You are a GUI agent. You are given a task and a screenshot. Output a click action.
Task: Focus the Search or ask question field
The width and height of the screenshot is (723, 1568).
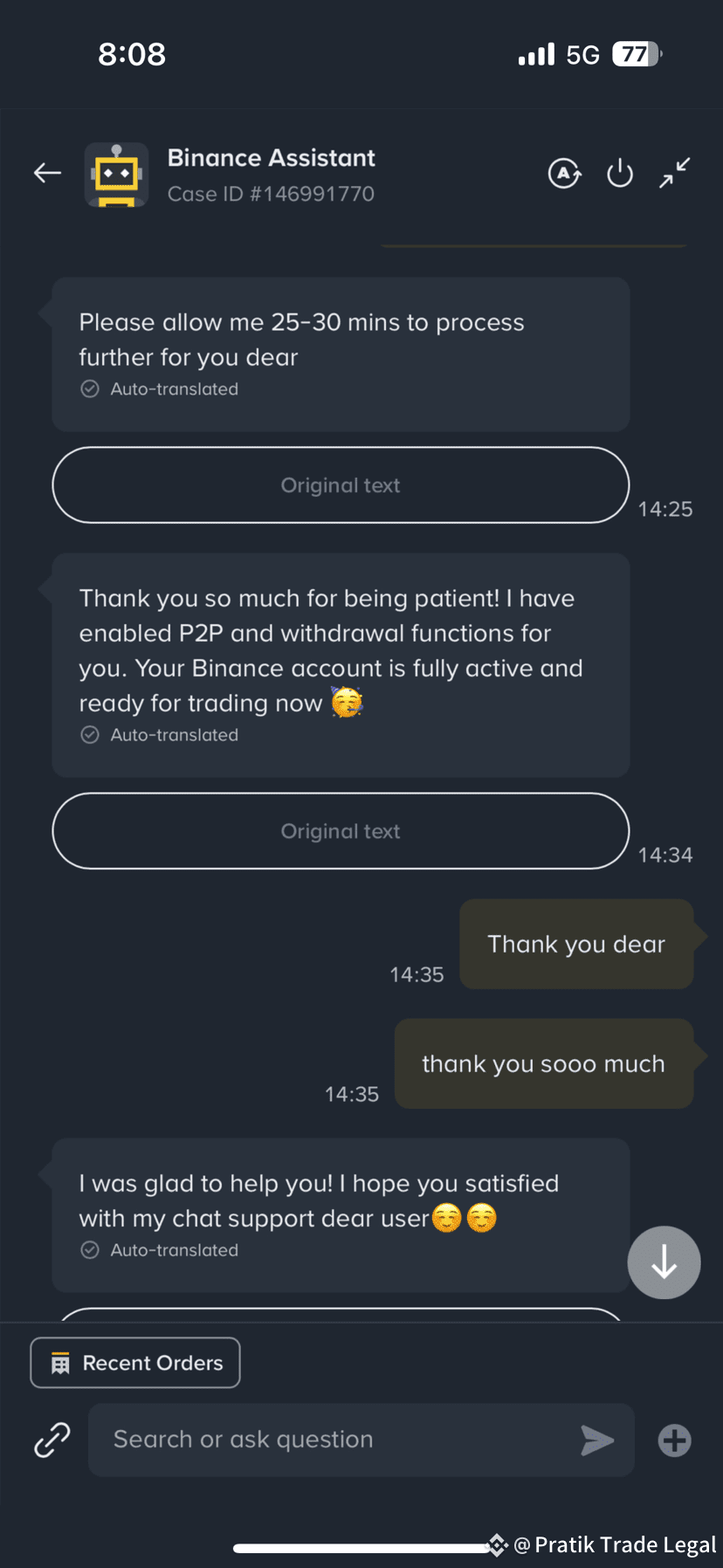pyautogui.click(x=332, y=1440)
